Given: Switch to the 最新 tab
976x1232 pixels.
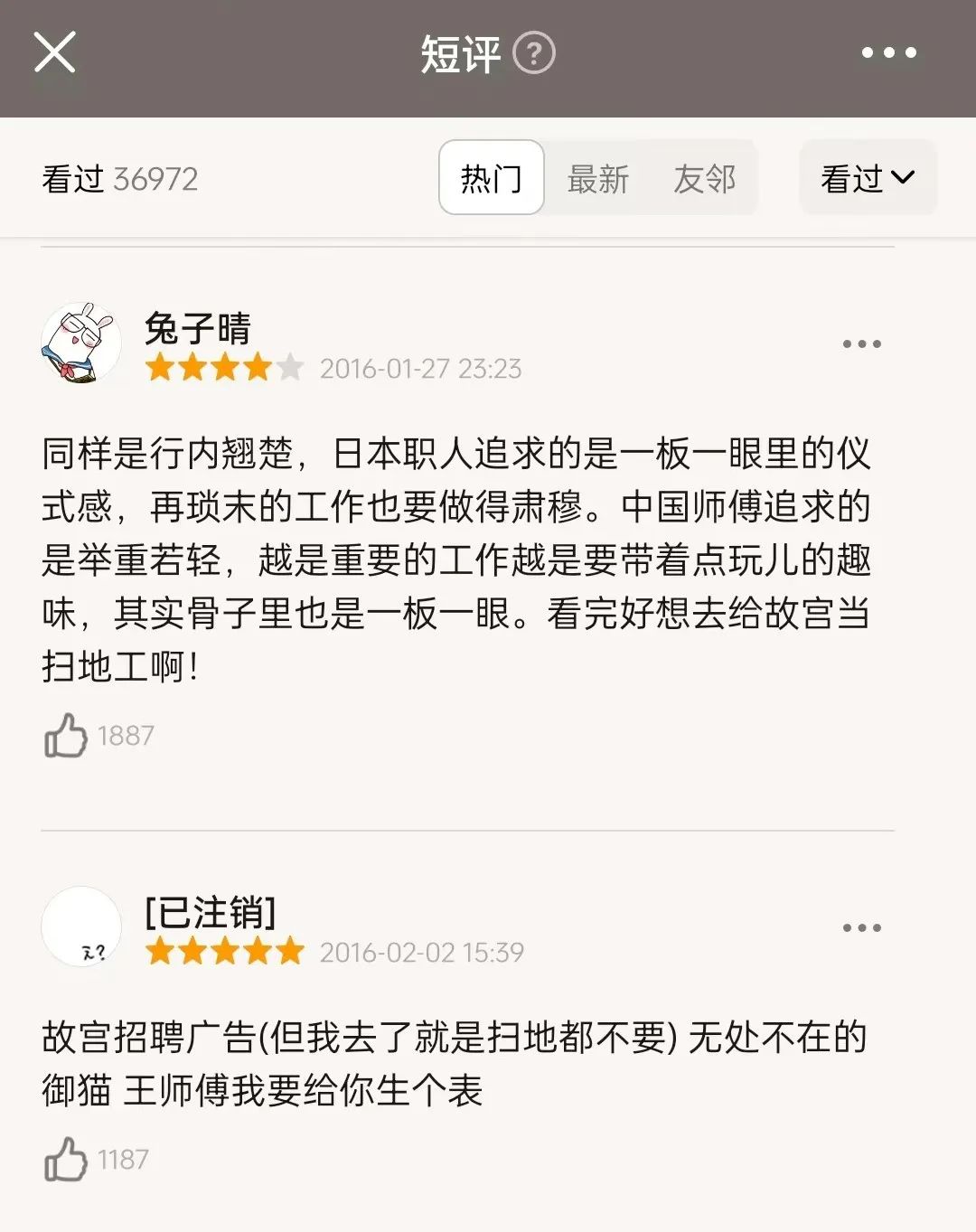Looking at the screenshot, I should (x=597, y=178).
